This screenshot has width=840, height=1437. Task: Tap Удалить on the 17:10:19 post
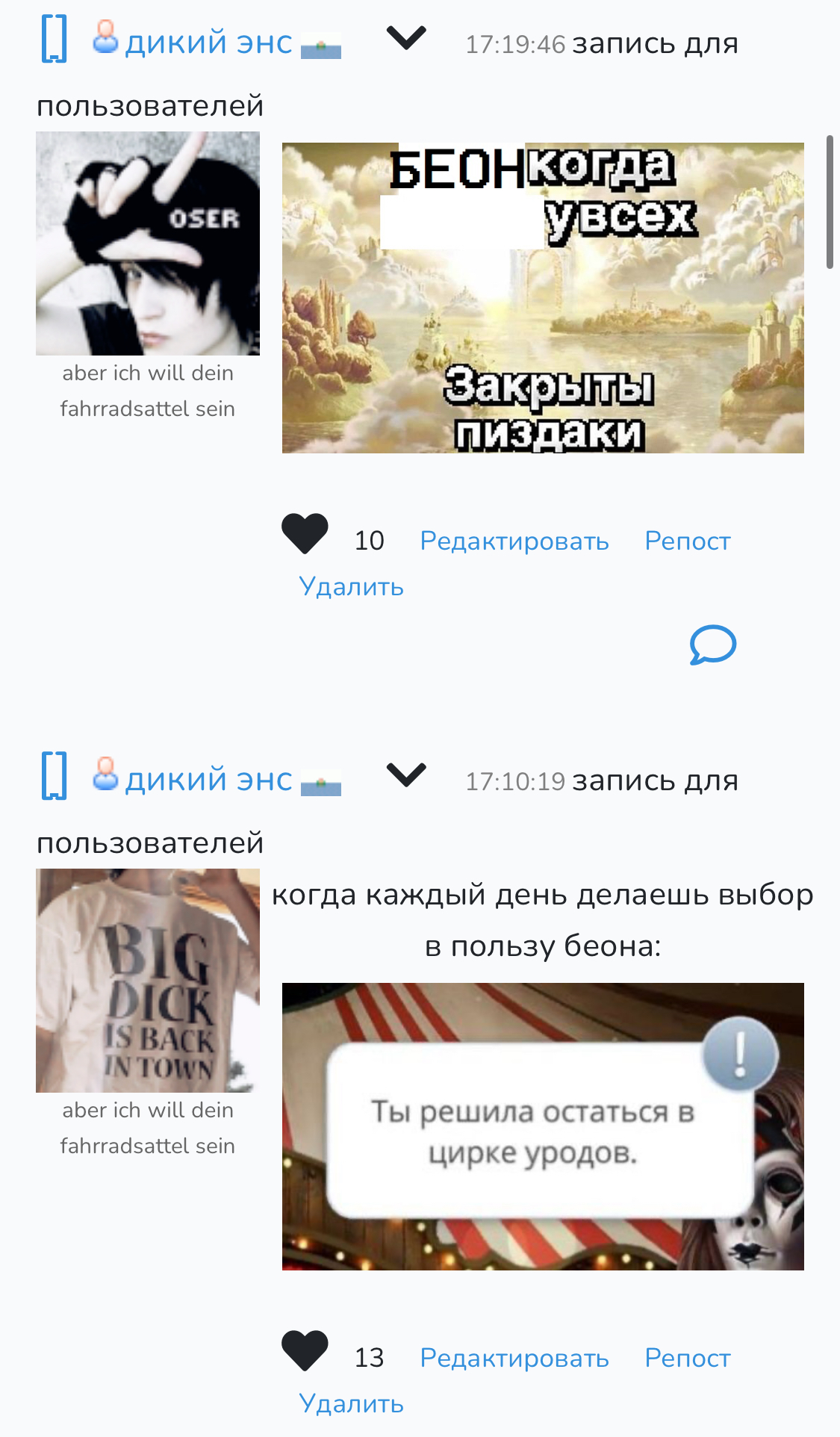[x=351, y=1404]
